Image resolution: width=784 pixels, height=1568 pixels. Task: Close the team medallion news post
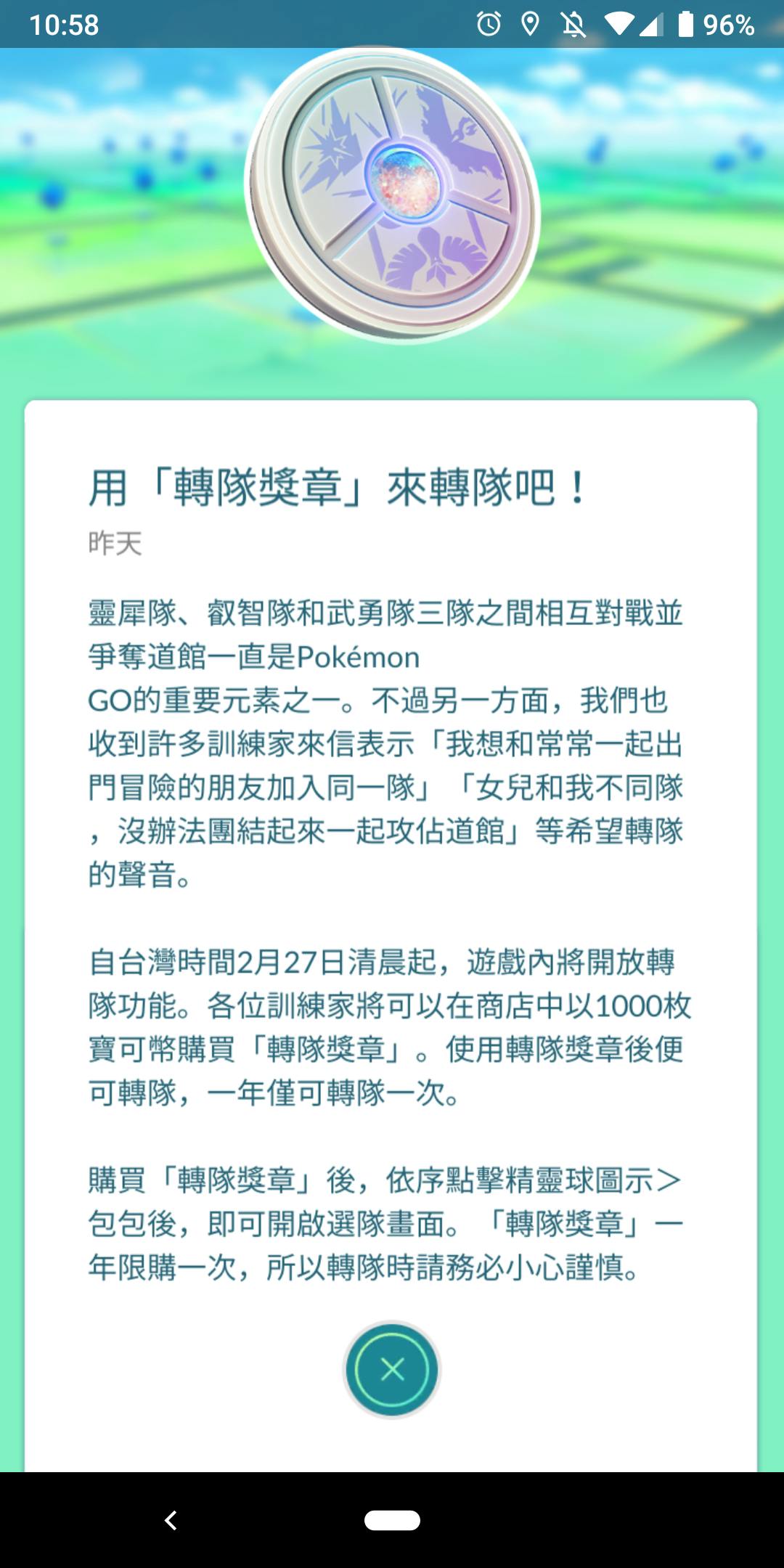coord(392,1369)
